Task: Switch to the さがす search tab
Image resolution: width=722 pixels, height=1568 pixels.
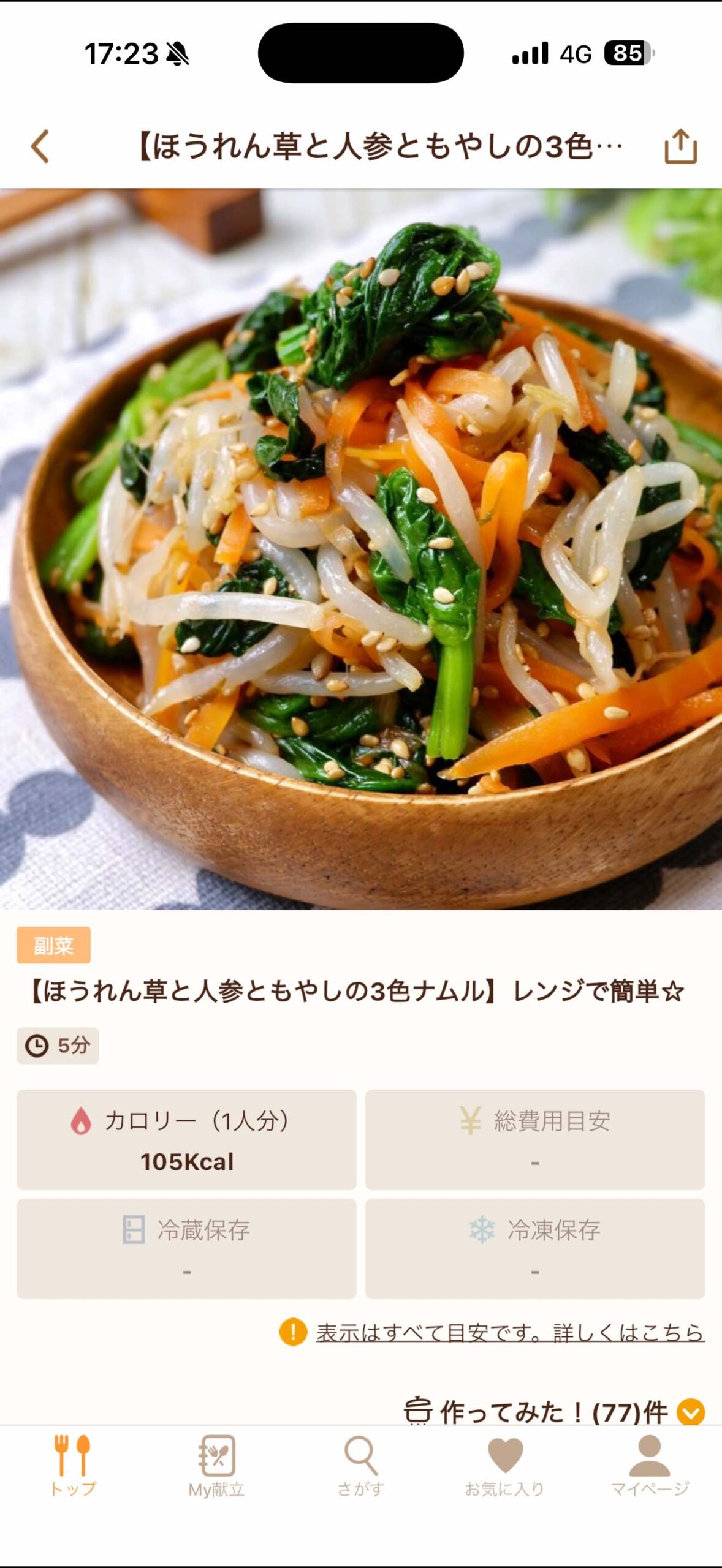Action: (x=361, y=1466)
